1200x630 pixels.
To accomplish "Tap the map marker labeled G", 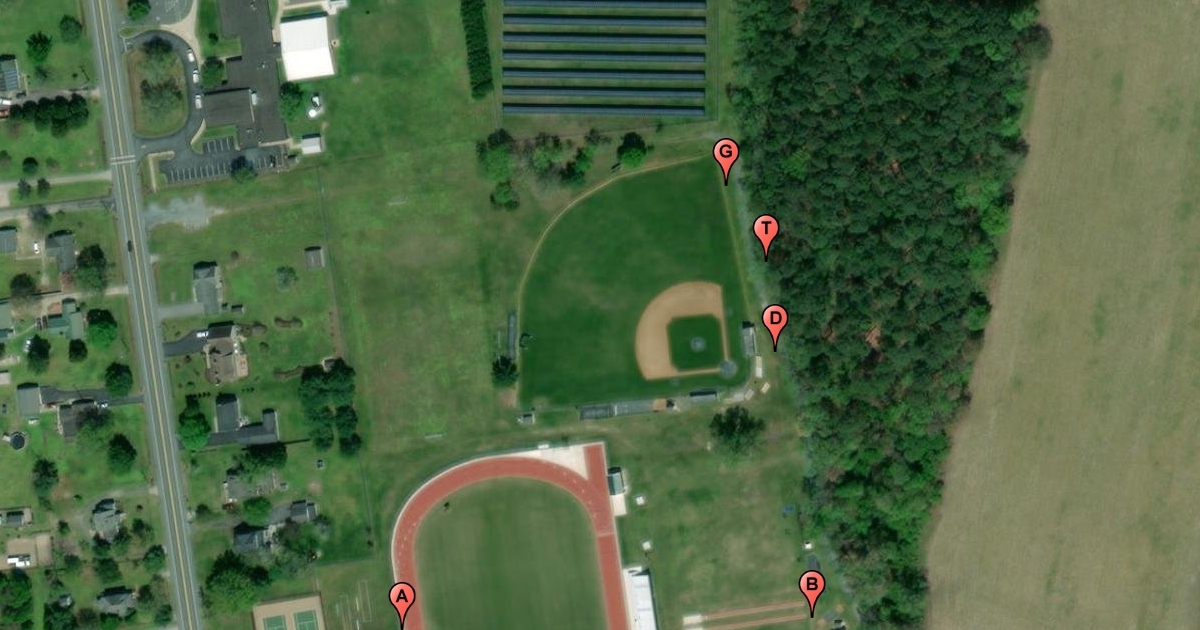I will click(726, 156).
